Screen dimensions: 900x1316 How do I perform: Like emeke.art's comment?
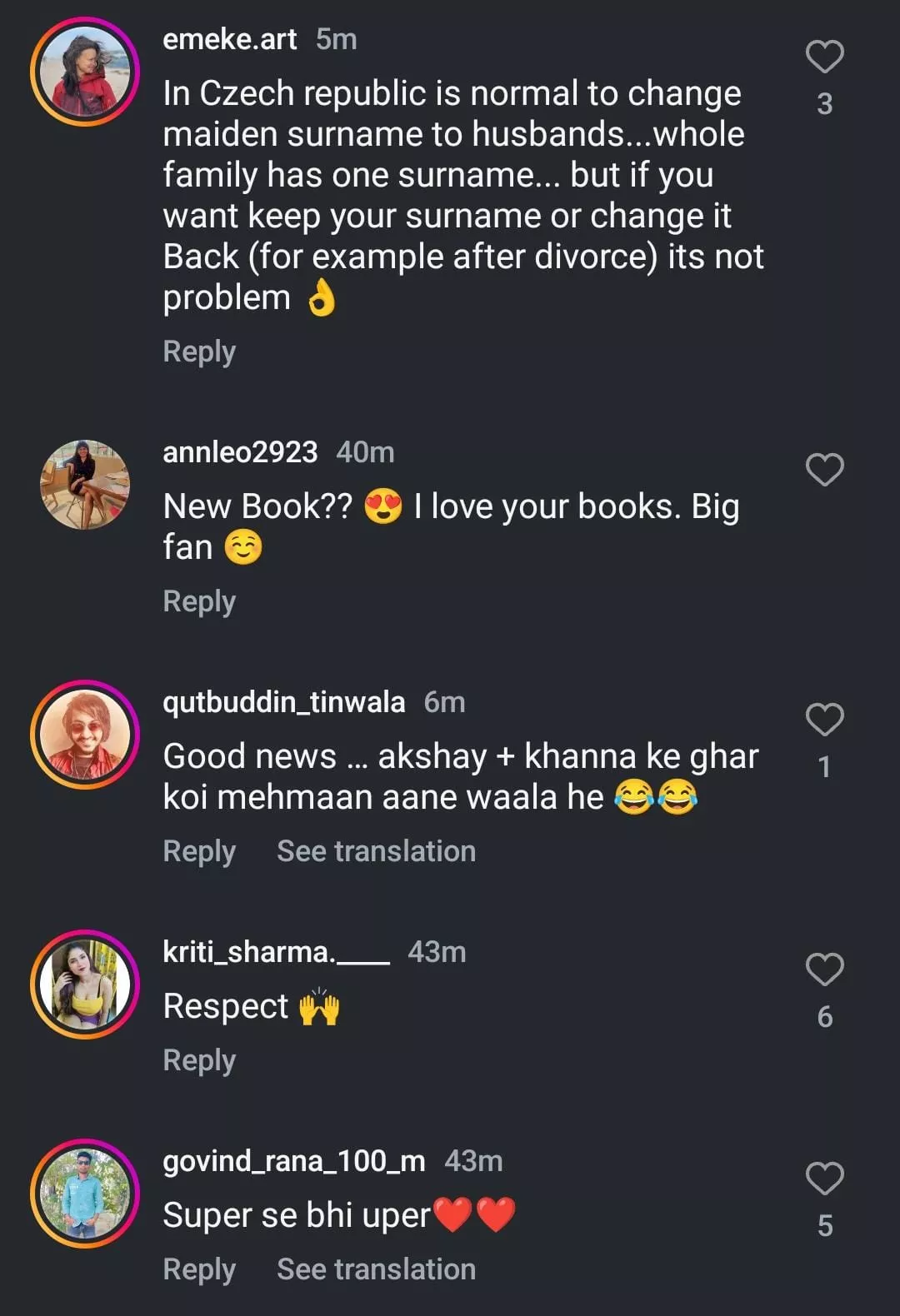click(824, 57)
